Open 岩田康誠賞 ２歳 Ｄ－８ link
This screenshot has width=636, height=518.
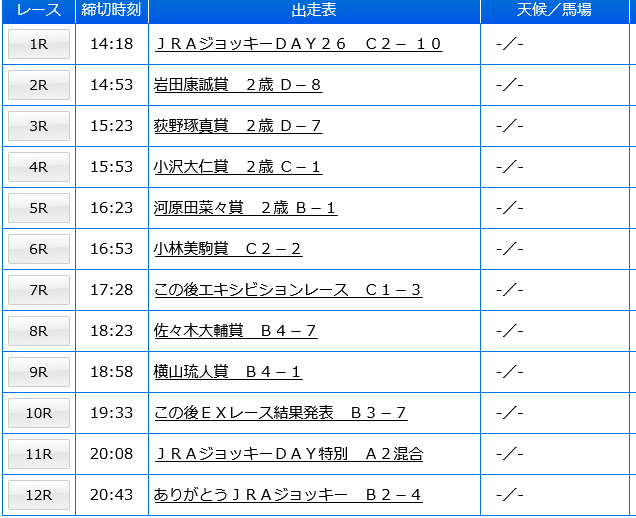pos(238,85)
